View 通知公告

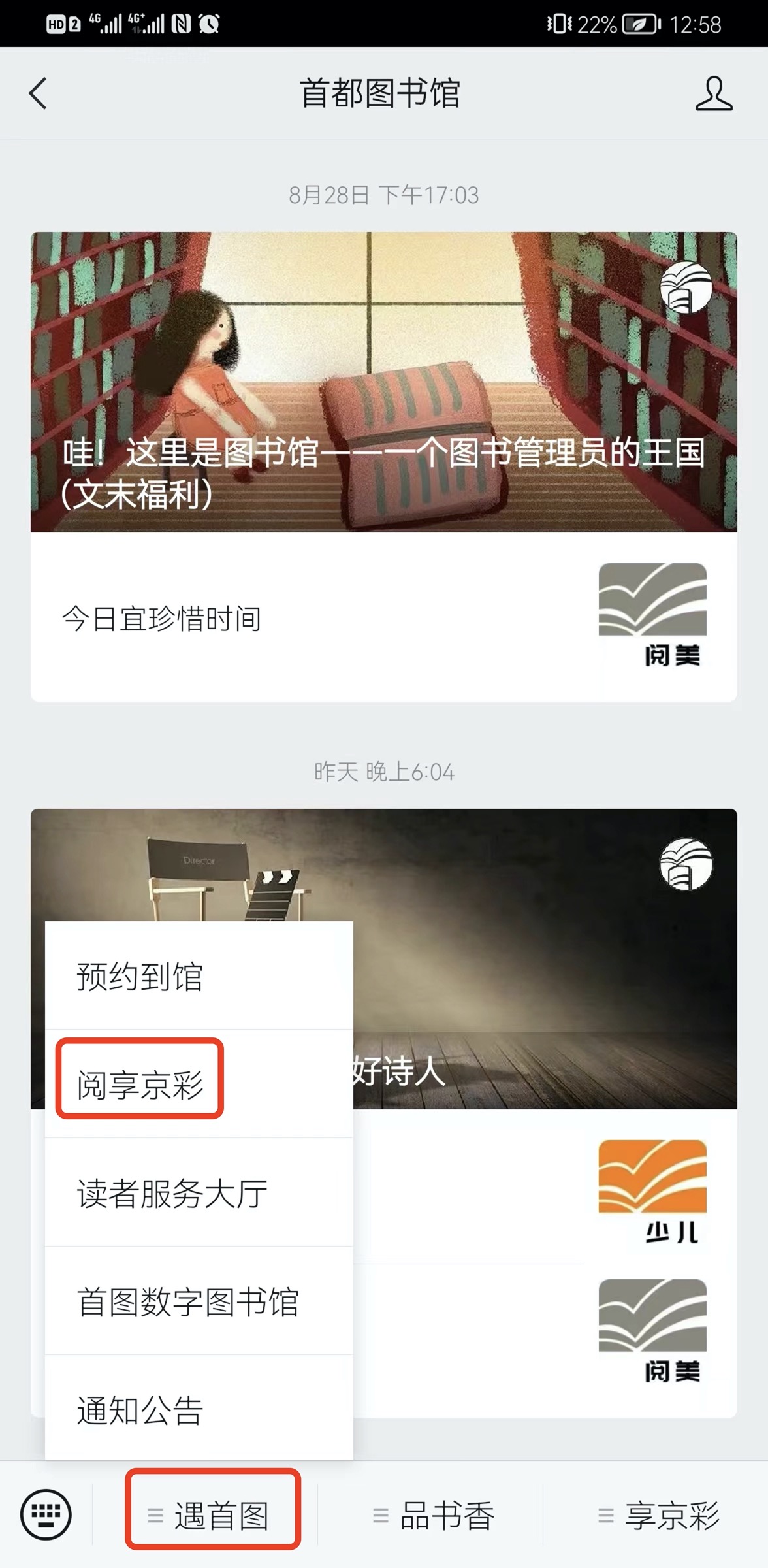(x=199, y=1410)
